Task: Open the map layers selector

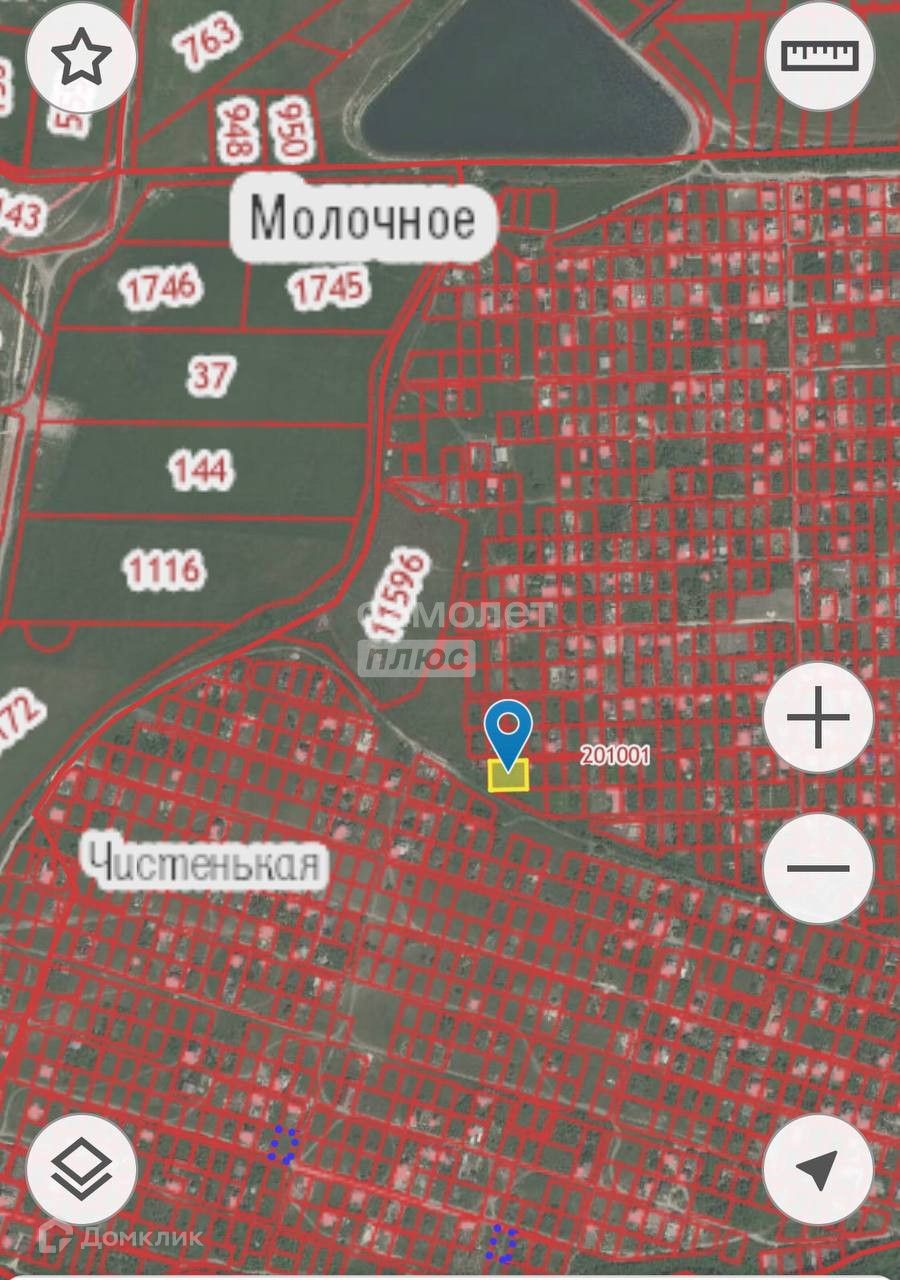Action: 81,1169
